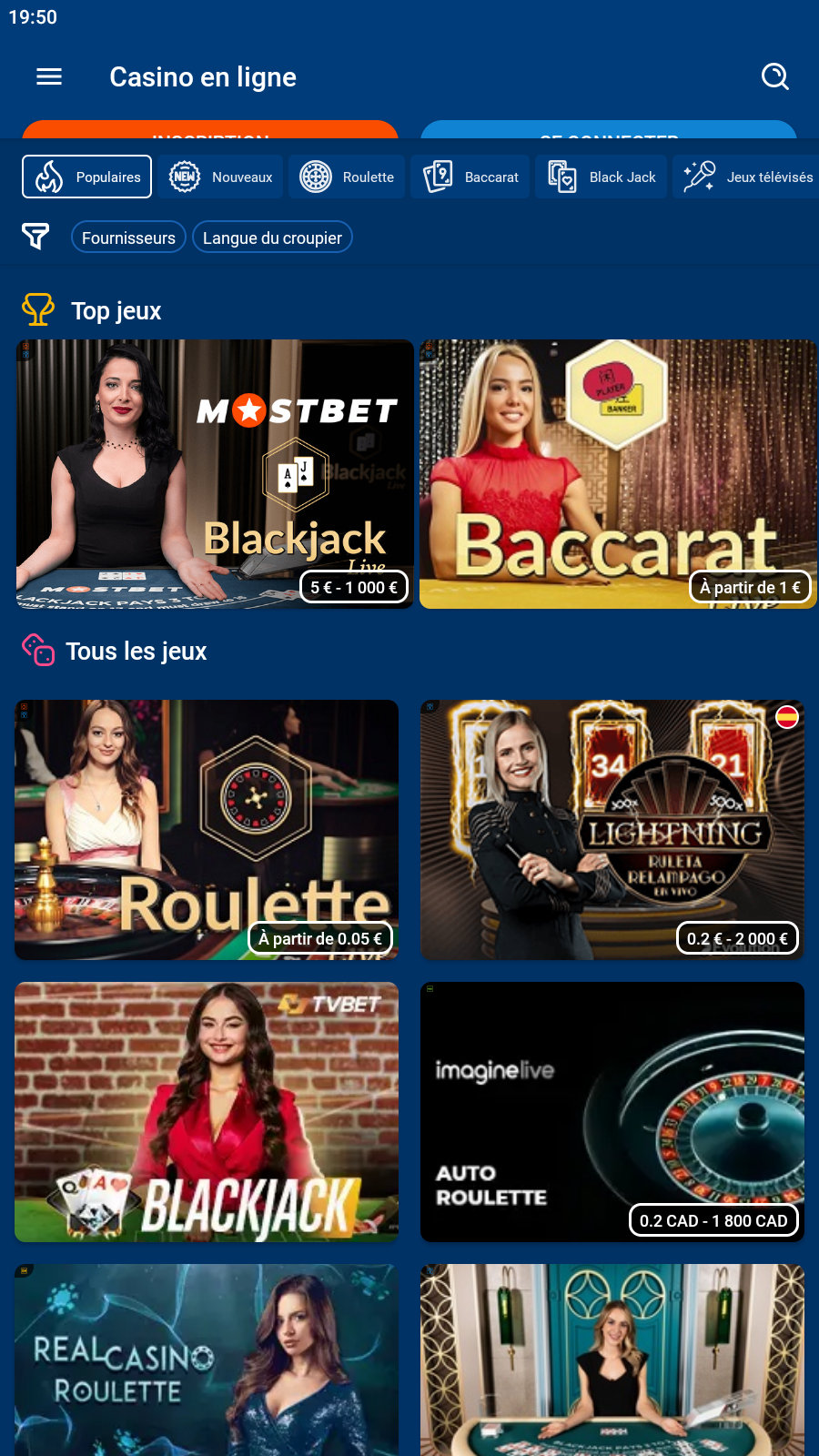Open the TVBET Blackjack game

(207, 1111)
